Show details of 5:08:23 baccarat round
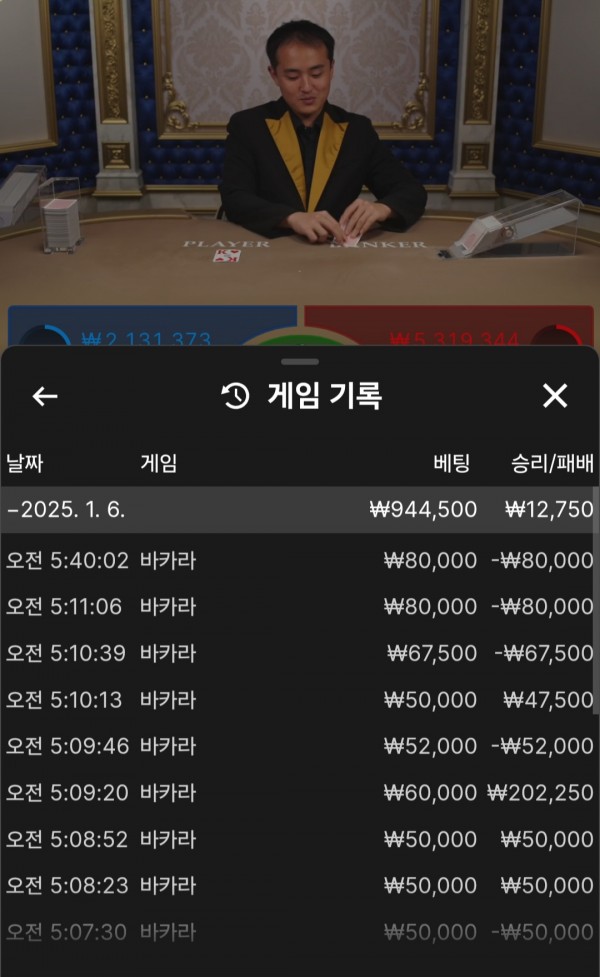 (x=298, y=885)
